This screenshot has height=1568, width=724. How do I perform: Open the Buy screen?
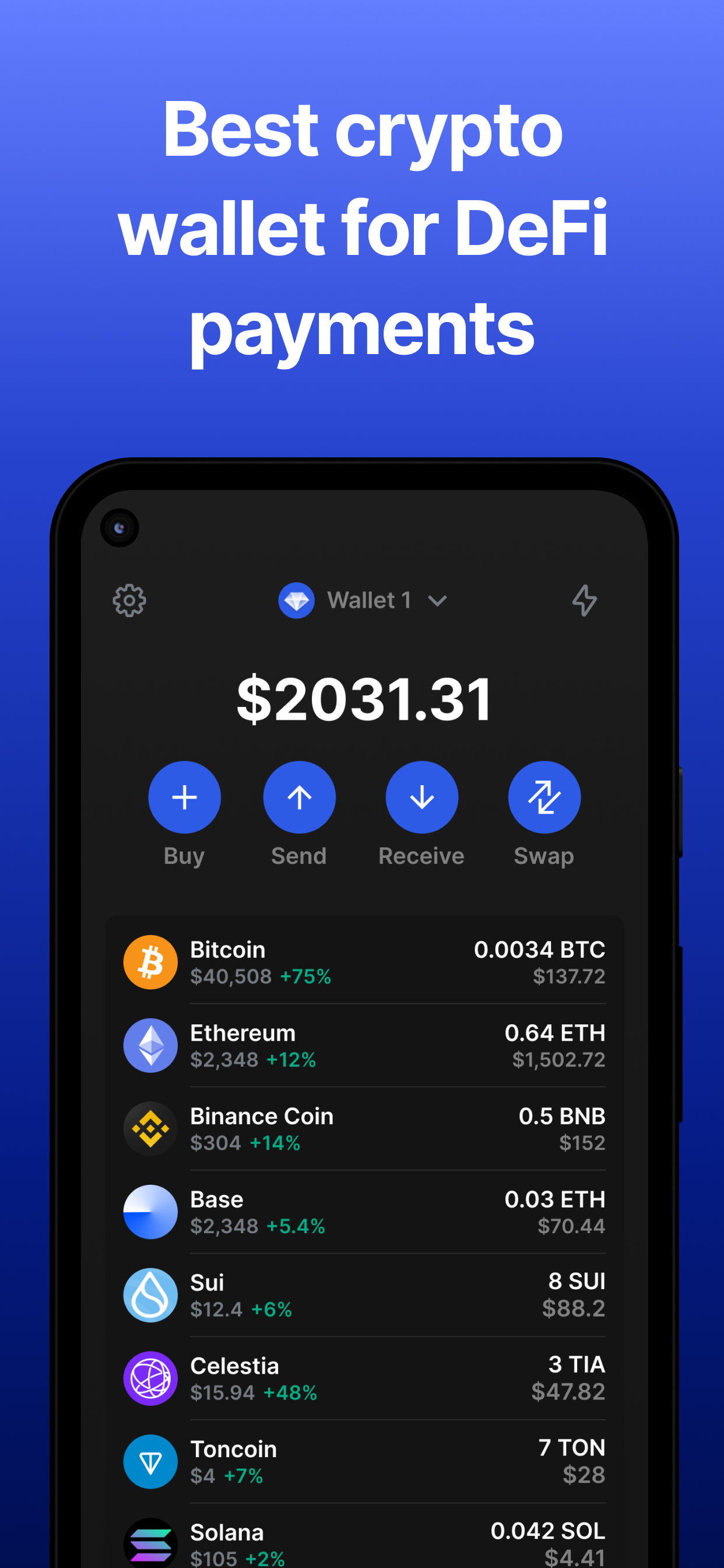coord(184,797)
